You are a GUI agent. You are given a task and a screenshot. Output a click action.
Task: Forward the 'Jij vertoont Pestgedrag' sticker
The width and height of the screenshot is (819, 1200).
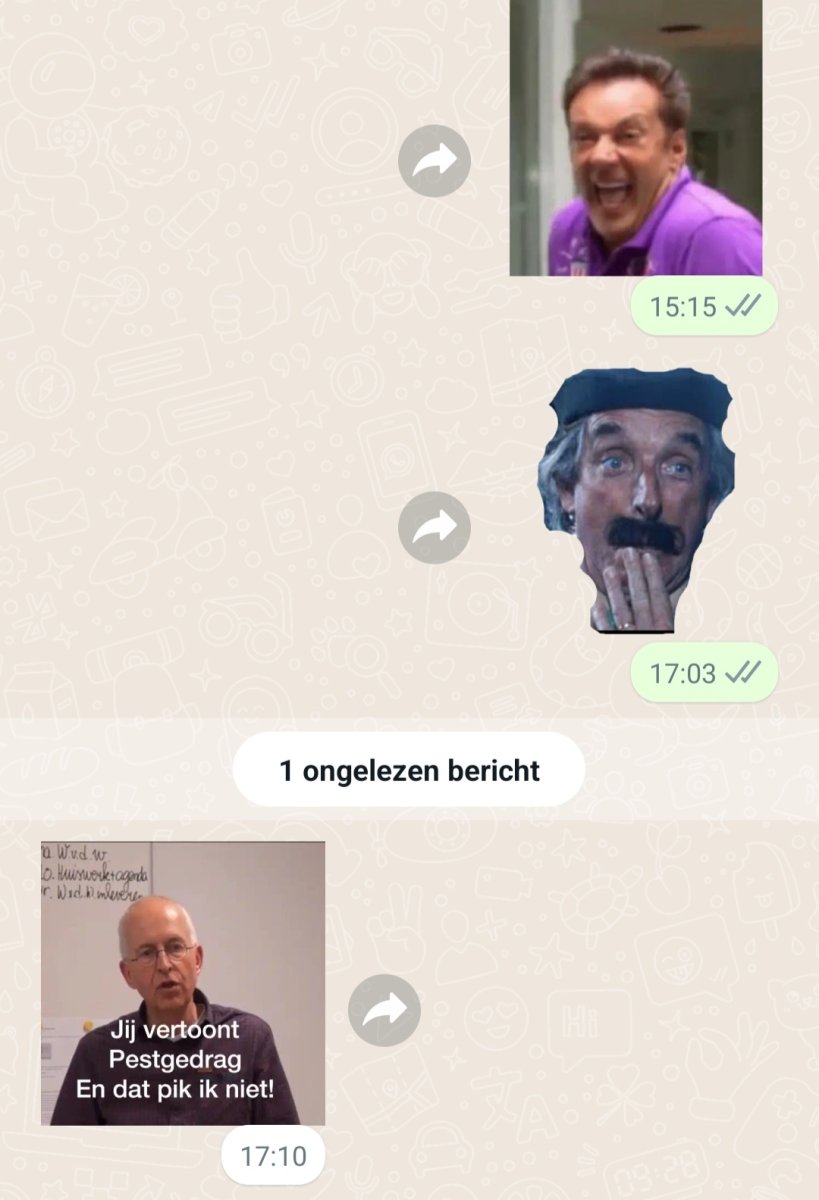(384, 1011)
